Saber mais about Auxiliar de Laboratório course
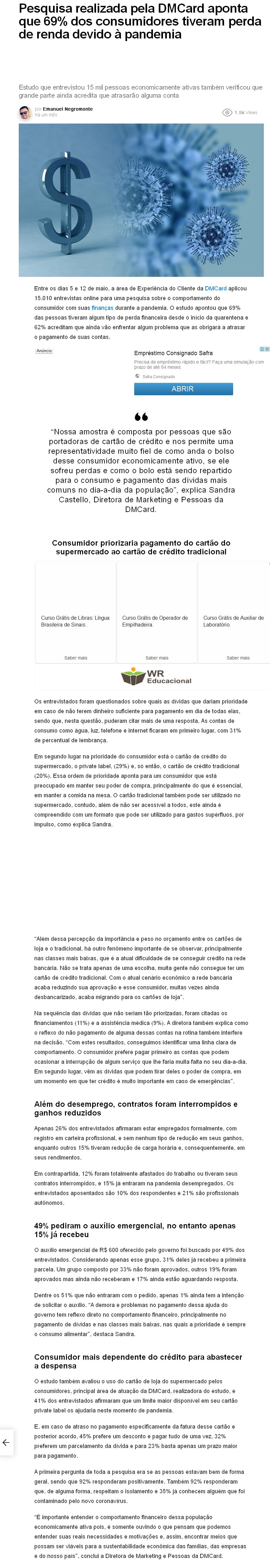Screen dimensions: 270x1568 tap(238, 658)
